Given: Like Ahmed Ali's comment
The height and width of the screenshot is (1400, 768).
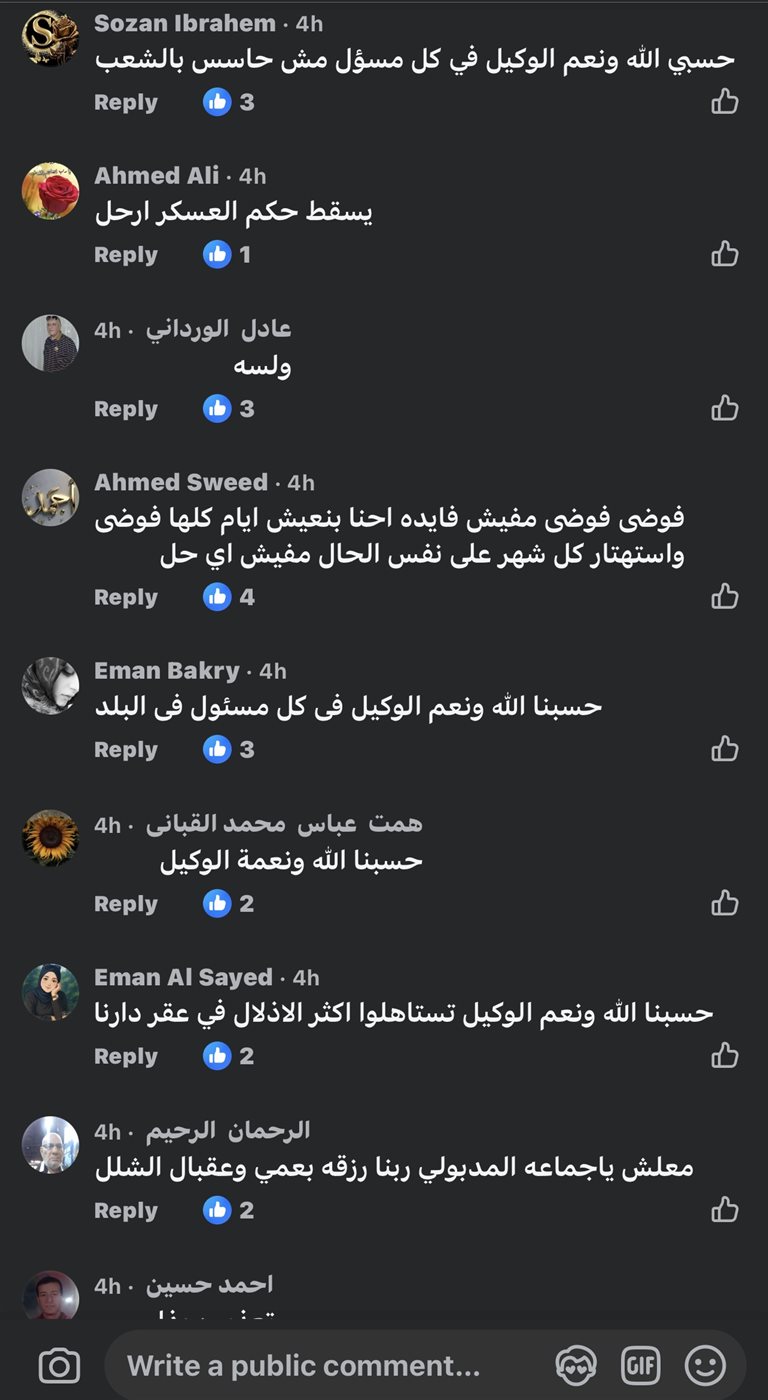Looking at the screenshot, I should (725, 254).
